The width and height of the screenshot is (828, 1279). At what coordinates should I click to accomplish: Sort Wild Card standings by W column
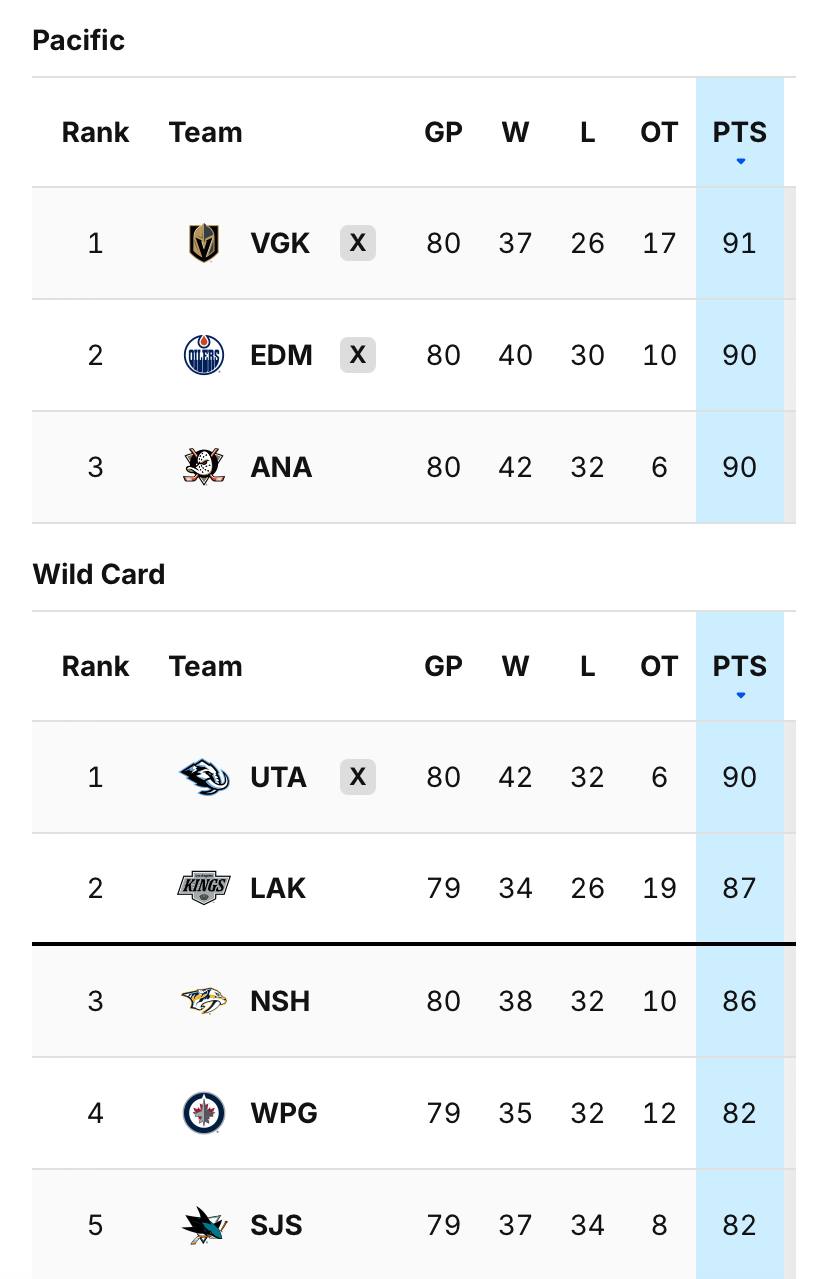click(515, 666)
